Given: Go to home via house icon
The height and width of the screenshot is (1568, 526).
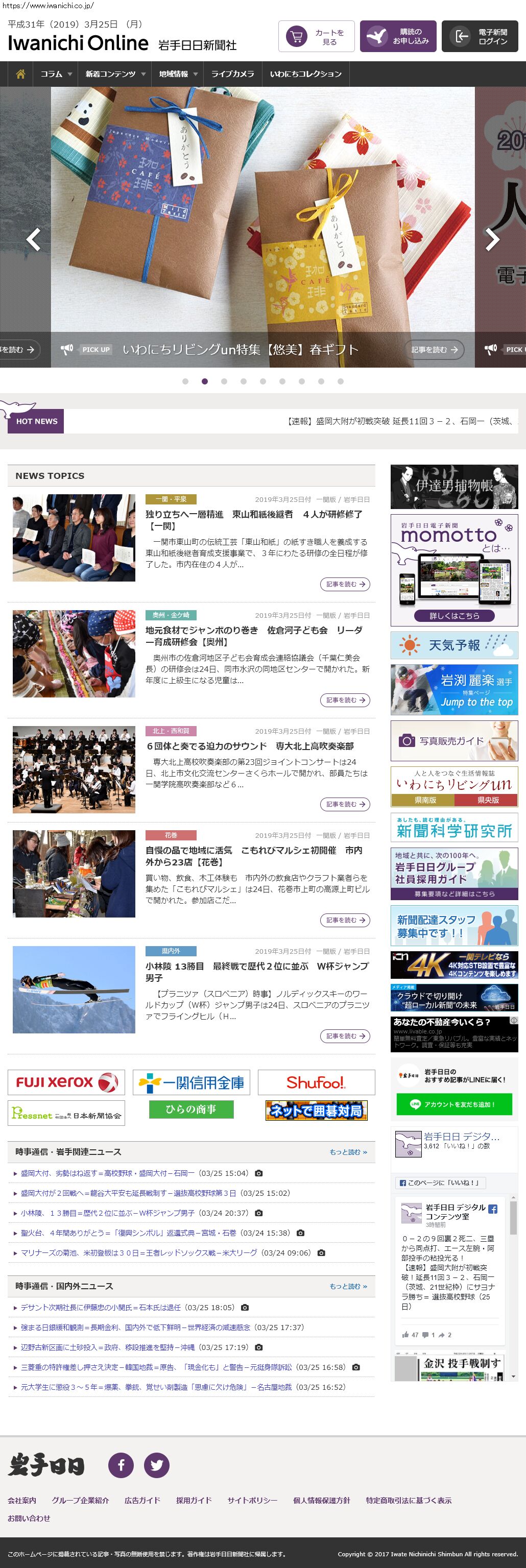Looking at the screenshot, I should (20, 74).
